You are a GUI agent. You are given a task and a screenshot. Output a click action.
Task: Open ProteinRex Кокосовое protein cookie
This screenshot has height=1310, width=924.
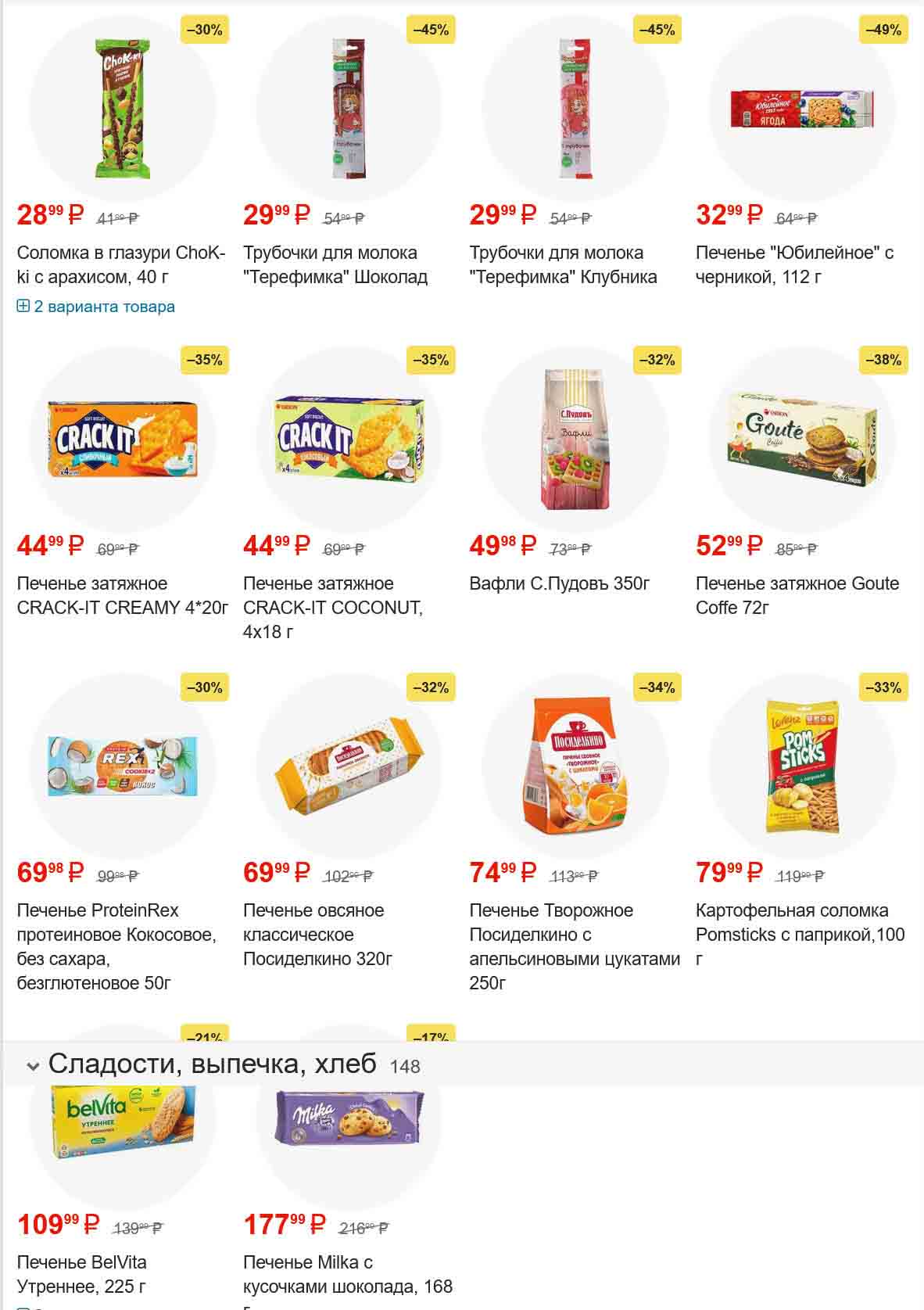coord(116,946)
